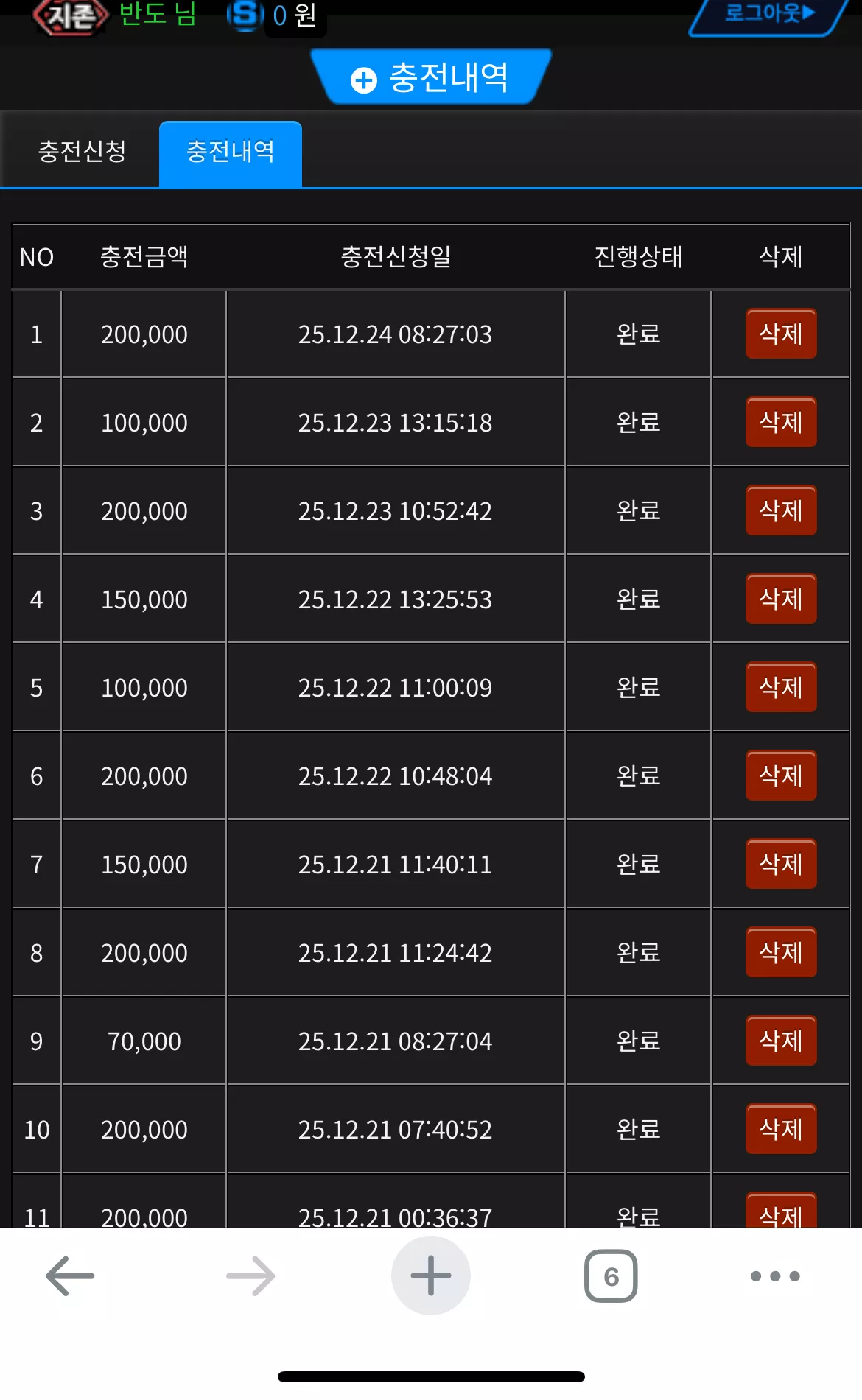Delete row 1 entry of 200,000

(781, 334)
